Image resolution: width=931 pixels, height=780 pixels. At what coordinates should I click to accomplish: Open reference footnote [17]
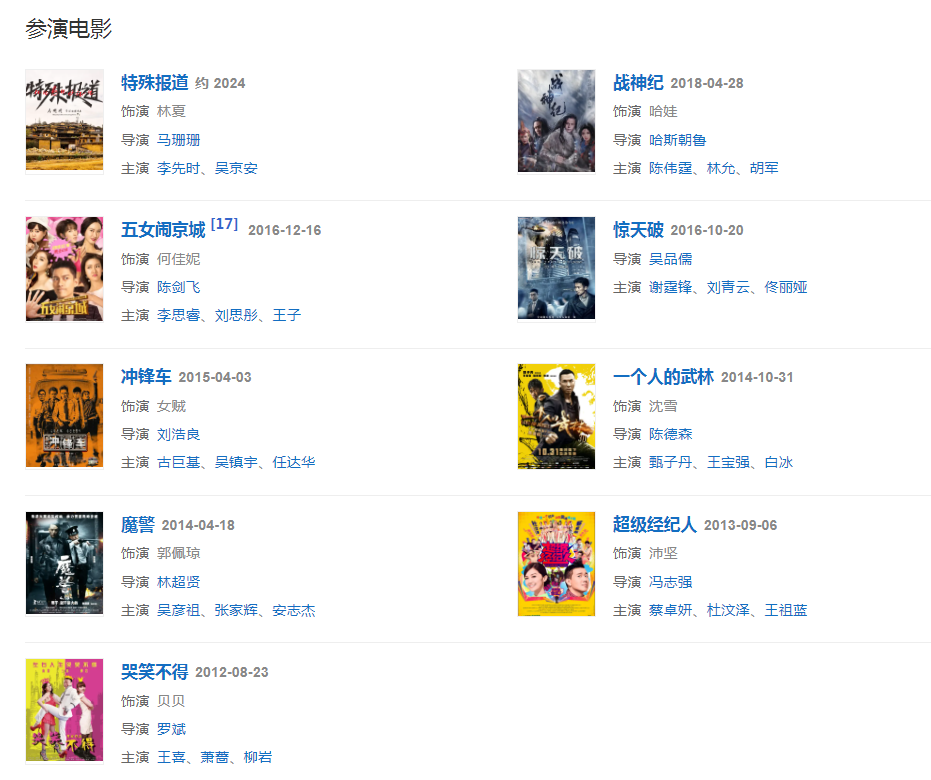click(x=224, y=224)
